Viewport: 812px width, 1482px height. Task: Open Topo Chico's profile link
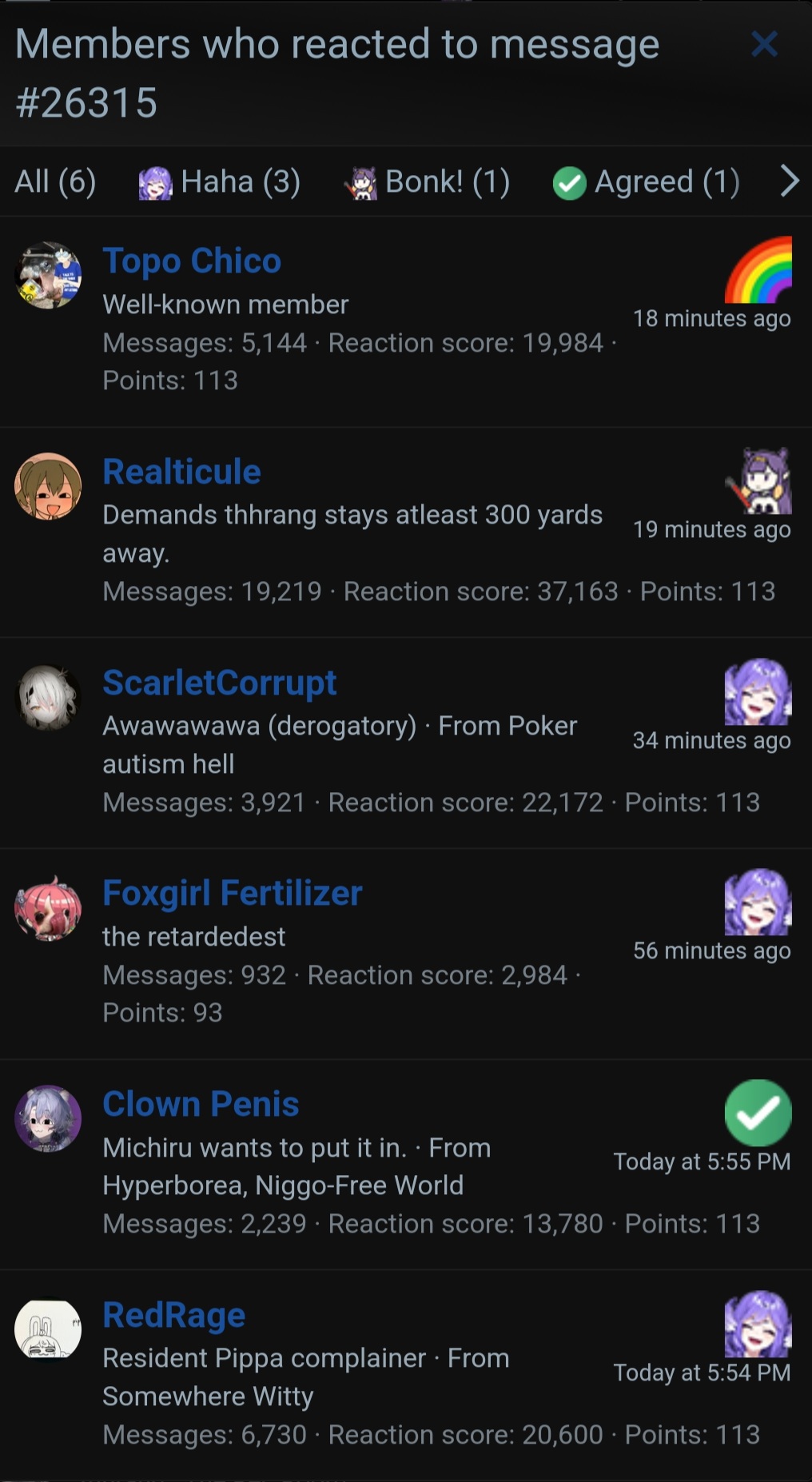(192, 261)
